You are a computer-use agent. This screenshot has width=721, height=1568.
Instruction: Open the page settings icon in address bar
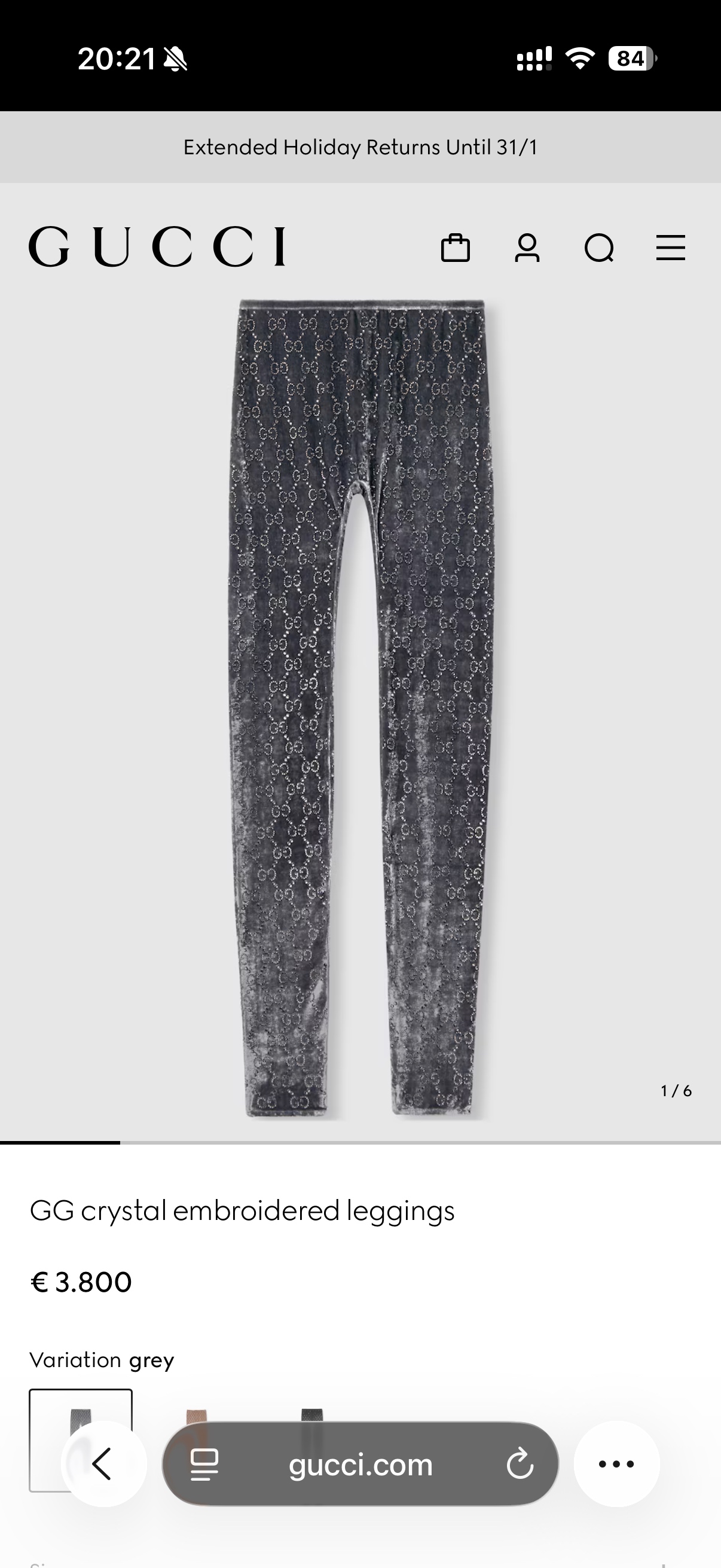(204, 1465)
